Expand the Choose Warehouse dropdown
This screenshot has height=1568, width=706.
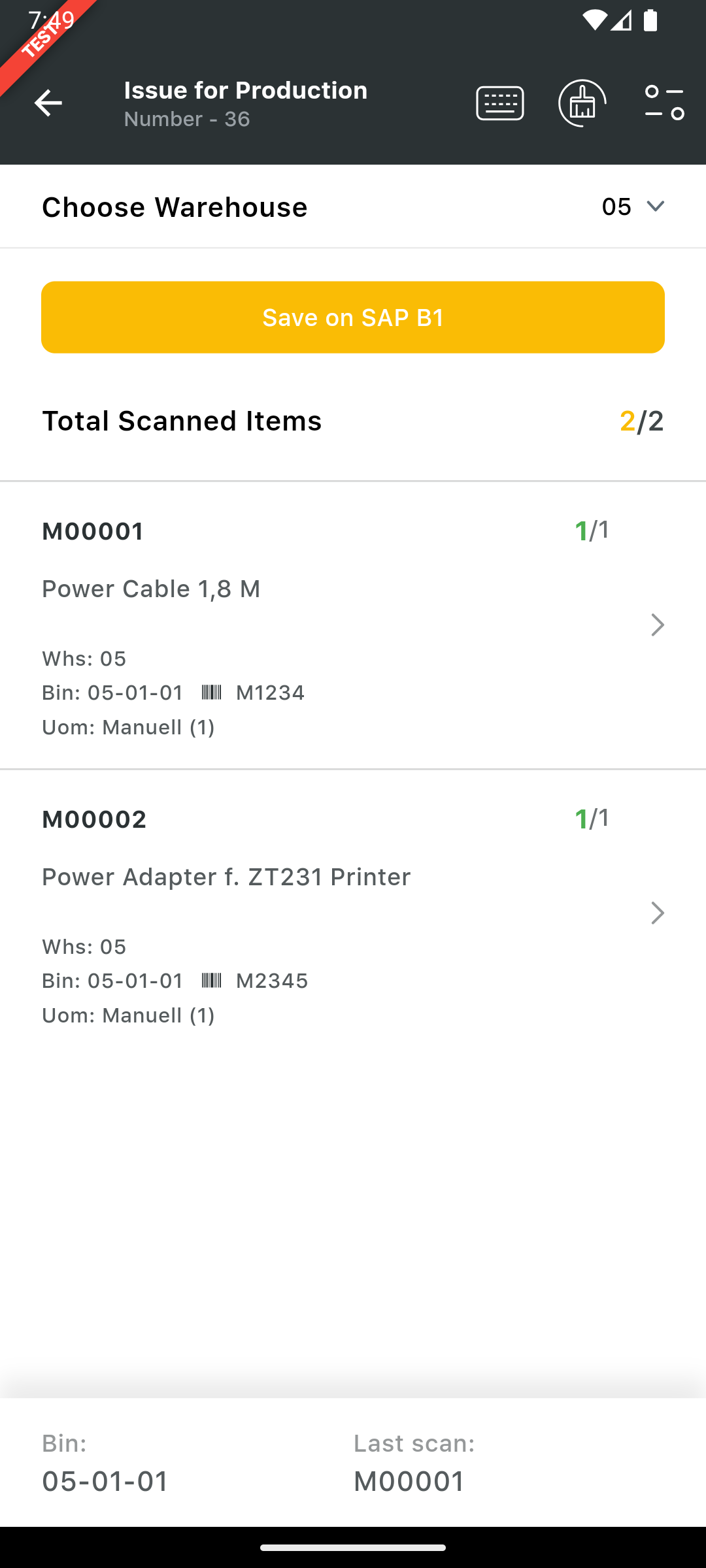click(x=633, y=206)
